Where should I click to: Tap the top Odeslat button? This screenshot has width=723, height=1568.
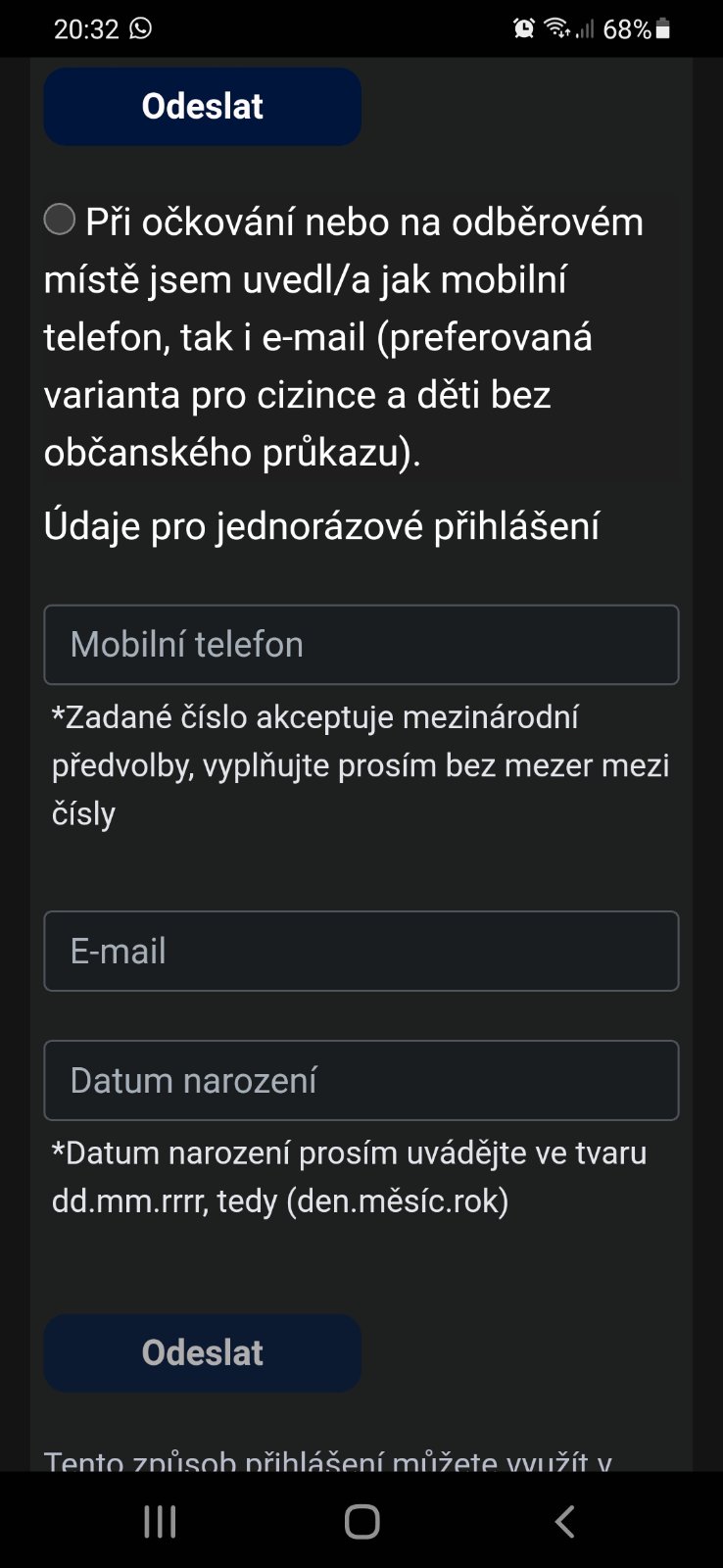203,106
